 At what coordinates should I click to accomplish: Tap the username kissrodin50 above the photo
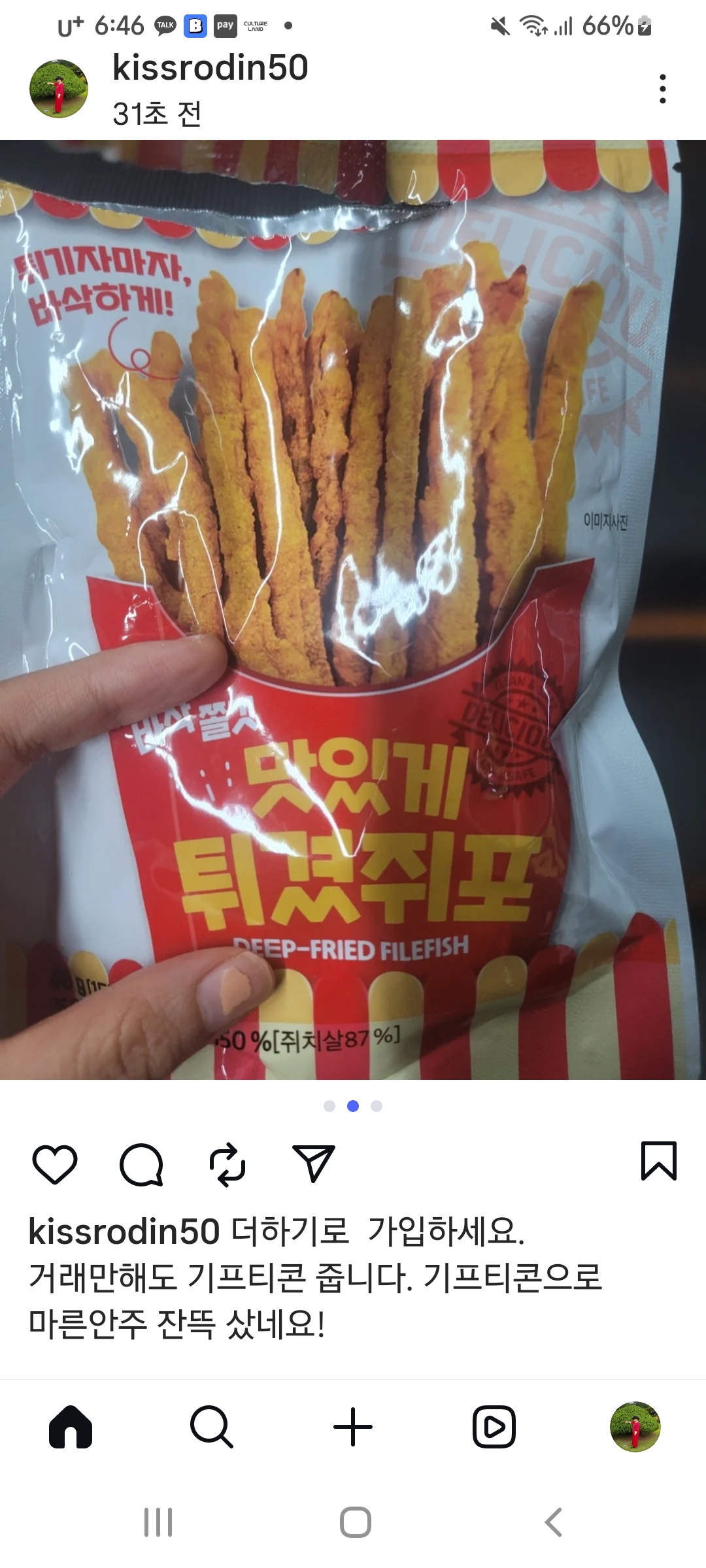209,71
